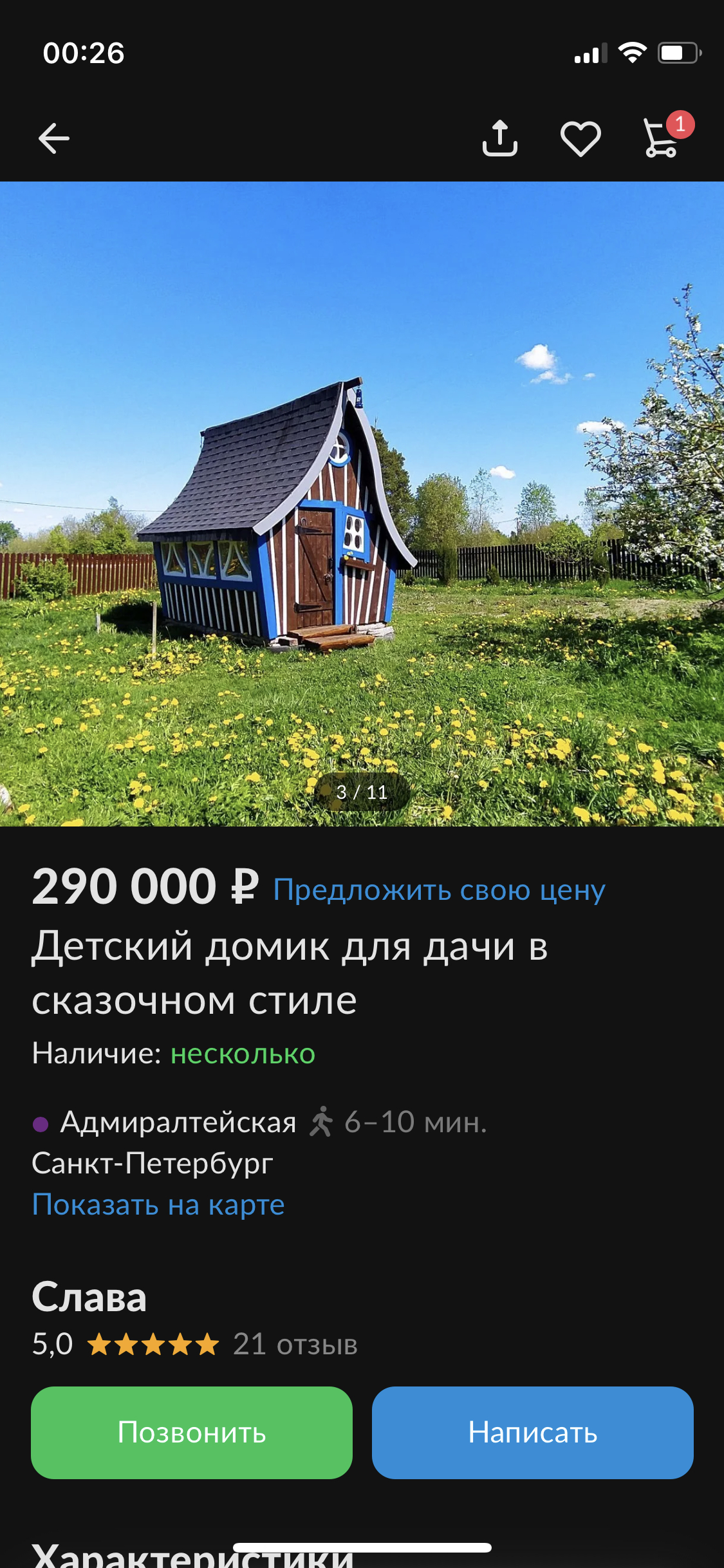This screenshot has height=1568, width=724.
Task: Add the listing to favorites
Action: tap(580, 138)
